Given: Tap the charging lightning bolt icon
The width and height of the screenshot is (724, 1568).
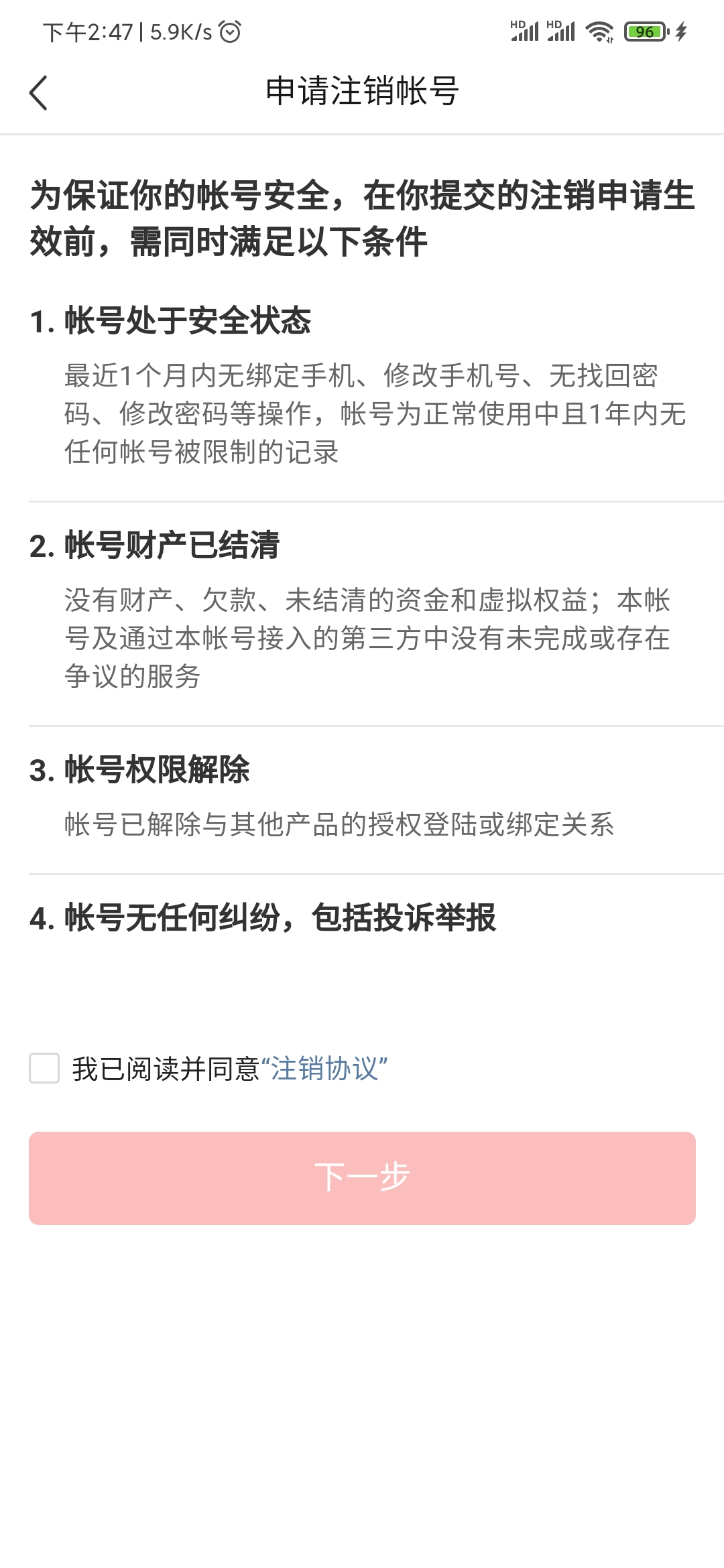Looking at the screenshot, I should (682, 31).
